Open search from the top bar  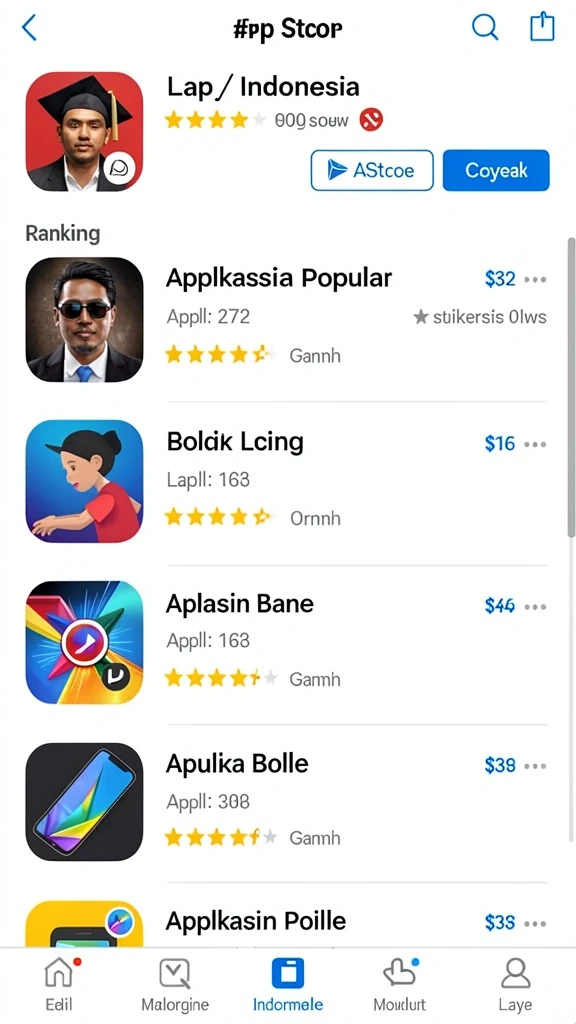pyautogui.click(x=485, y=27)
